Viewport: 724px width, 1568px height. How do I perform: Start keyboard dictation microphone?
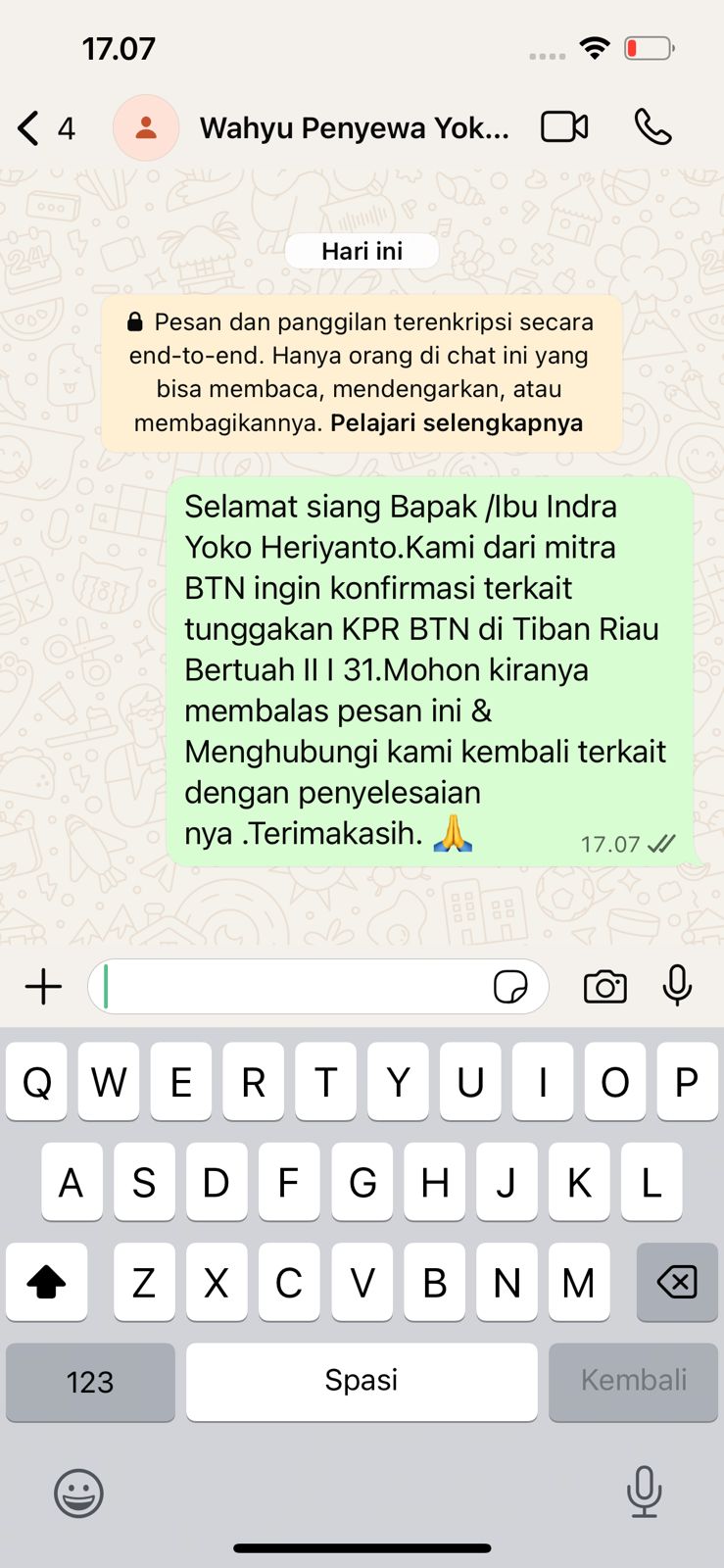click(x=644, y=1492)
